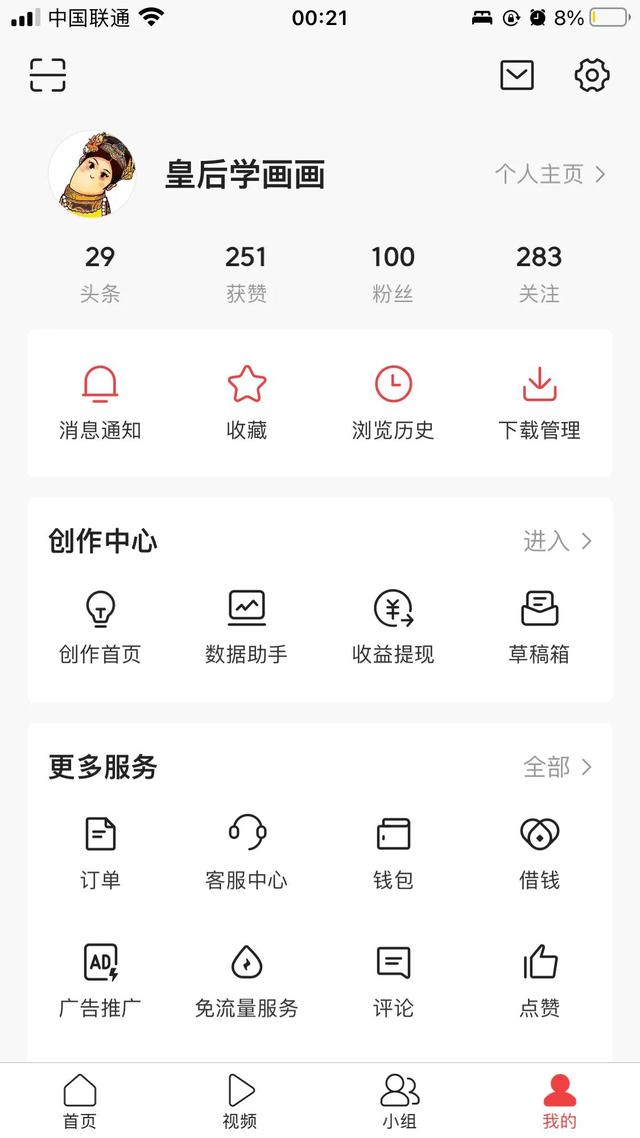
Task: Go to 个人主页
Action: click(x=550, y=174)
